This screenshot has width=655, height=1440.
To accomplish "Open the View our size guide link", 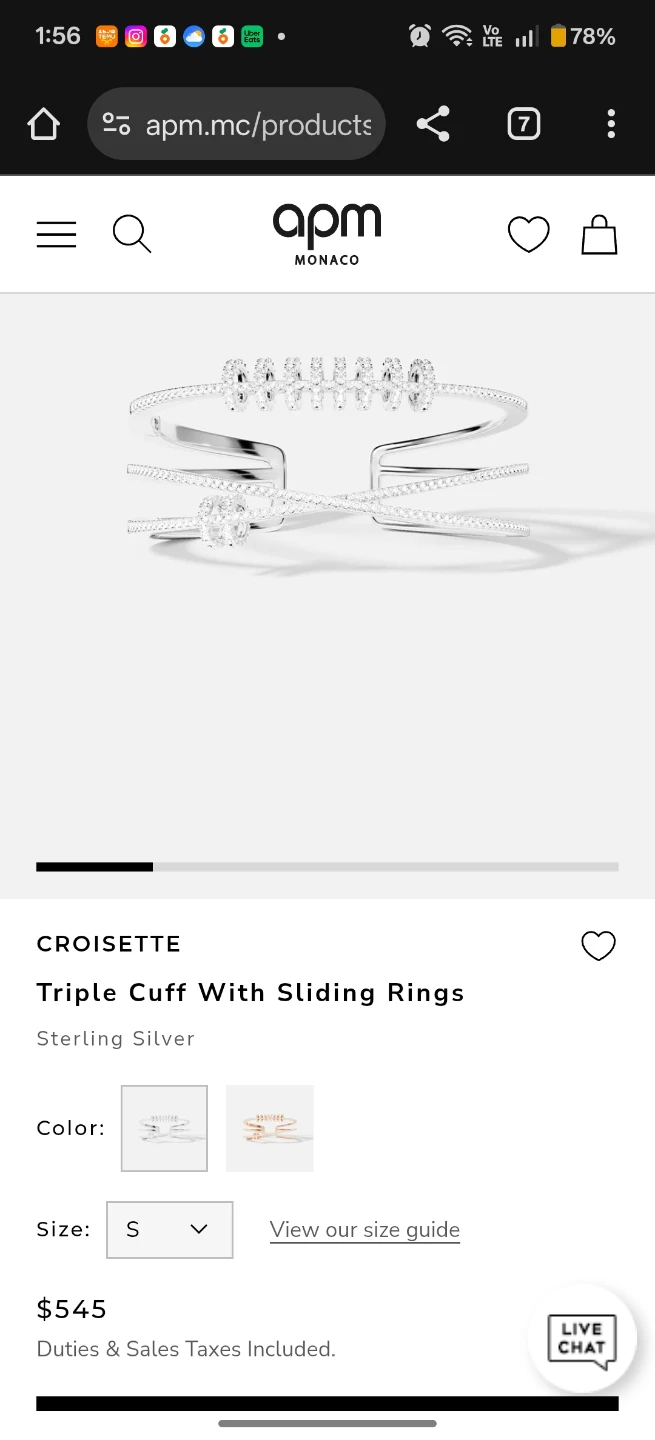I will coord(364,1230).
